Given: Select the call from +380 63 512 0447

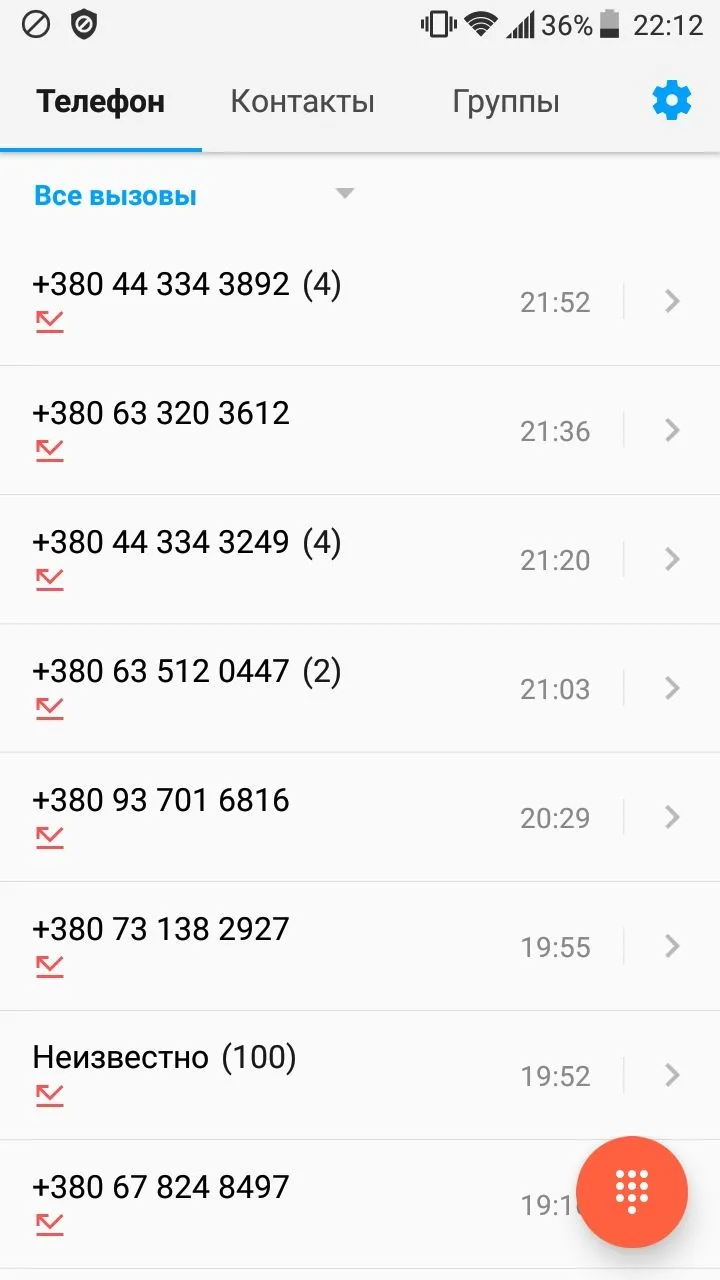Looking at the screenshot, I should point(186,672).
